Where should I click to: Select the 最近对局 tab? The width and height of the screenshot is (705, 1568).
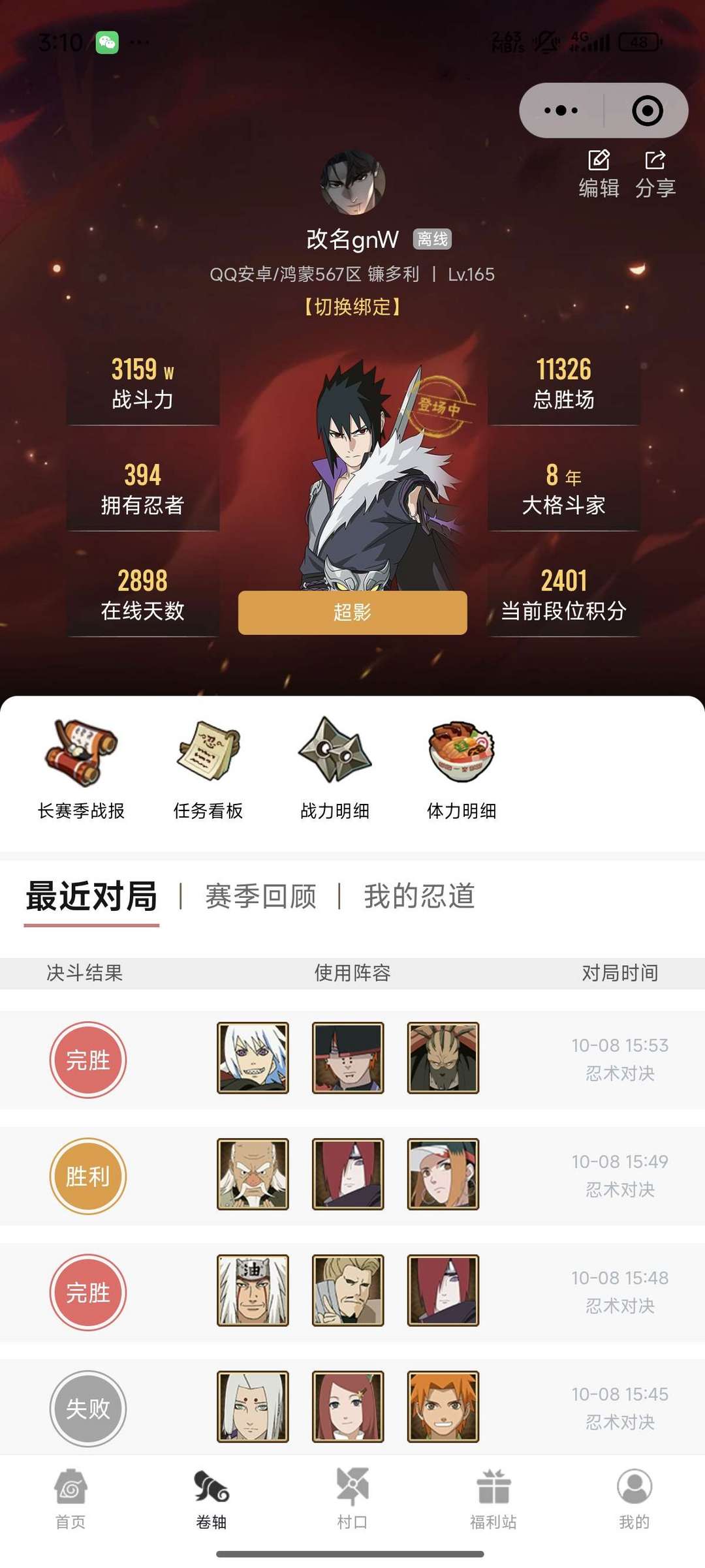tap(91, 896)
